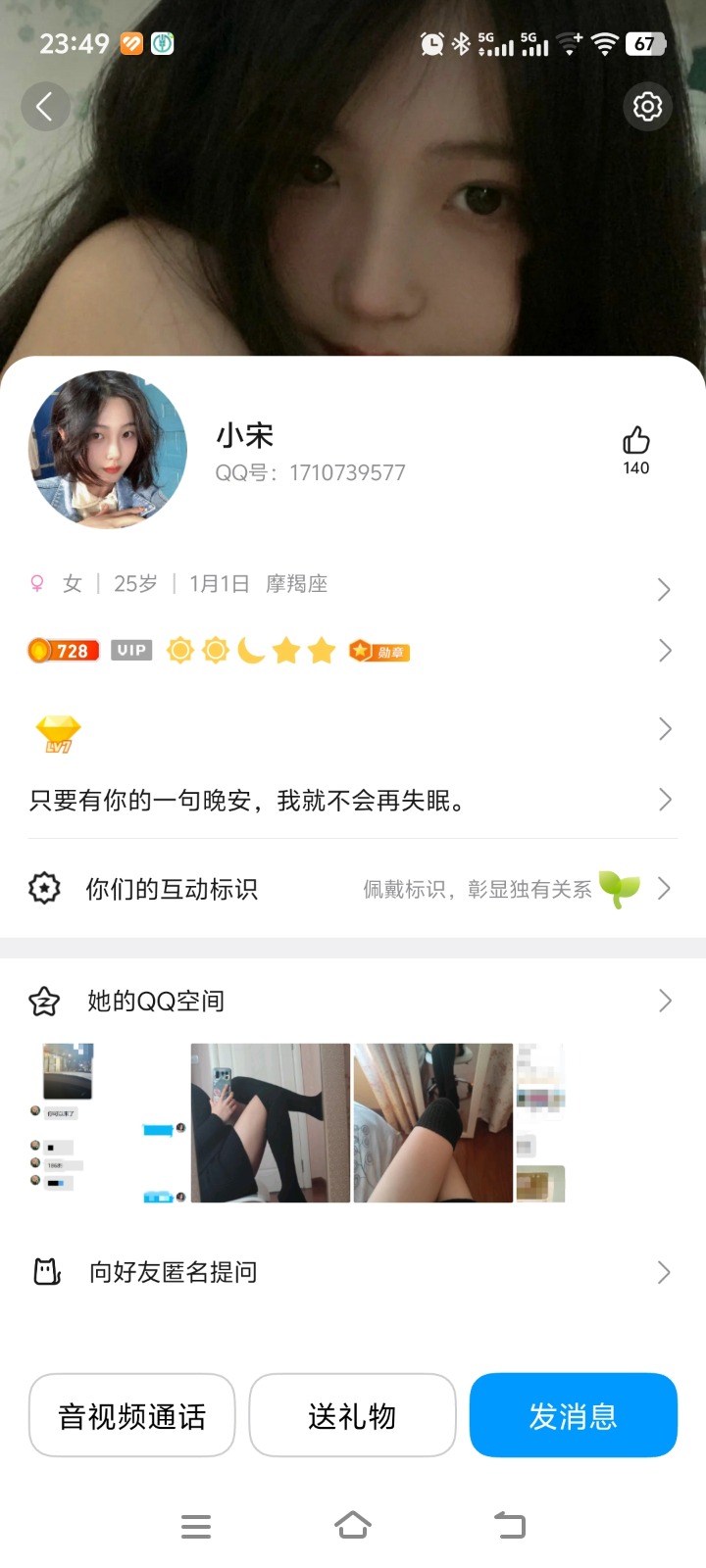Image resolution: width=706 pixels, height=1568 pixels.
Task: Click the moon icon in the badge row
Action: click(251, 650)
